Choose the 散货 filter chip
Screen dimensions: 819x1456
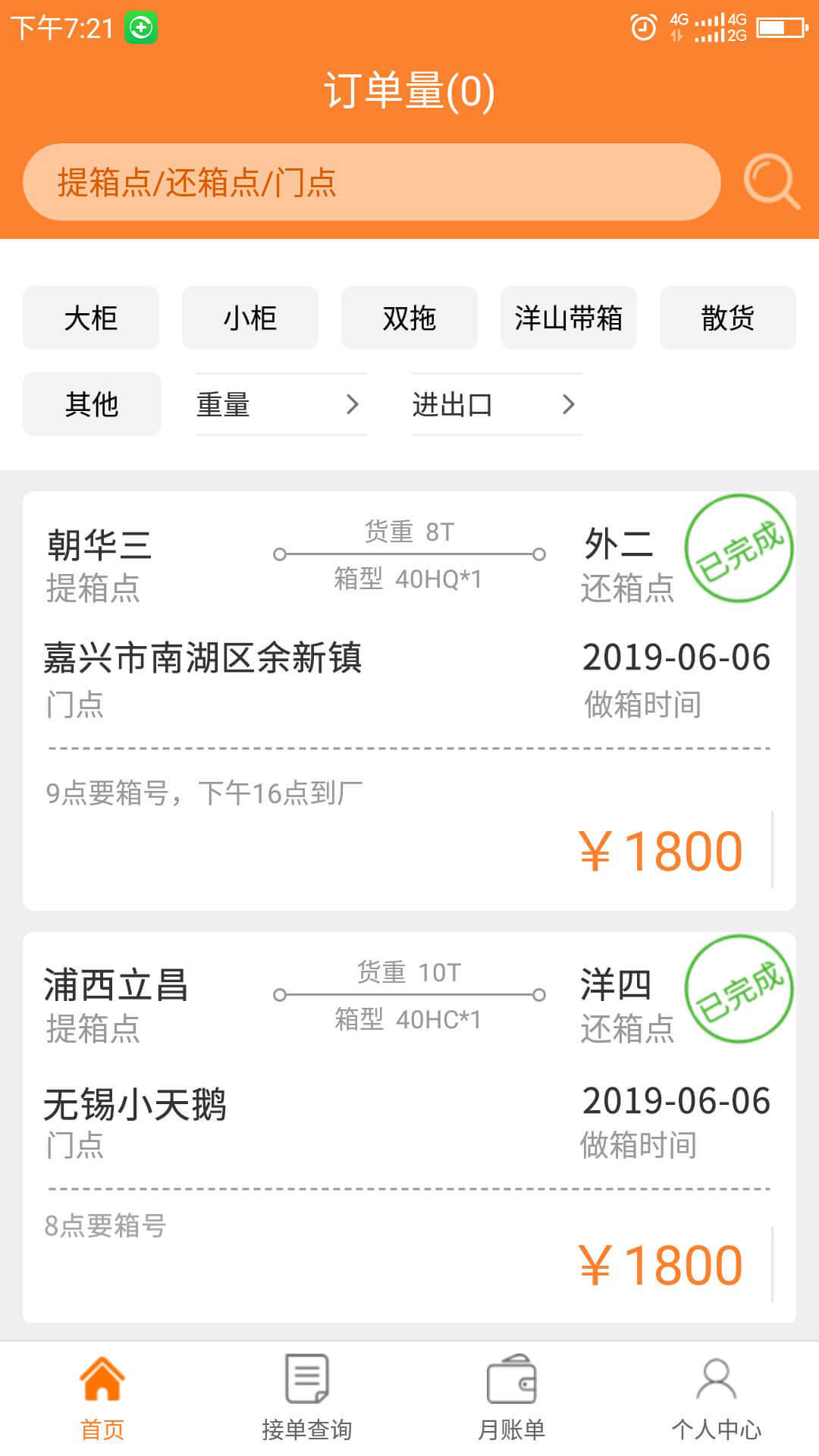coord(728,318)
